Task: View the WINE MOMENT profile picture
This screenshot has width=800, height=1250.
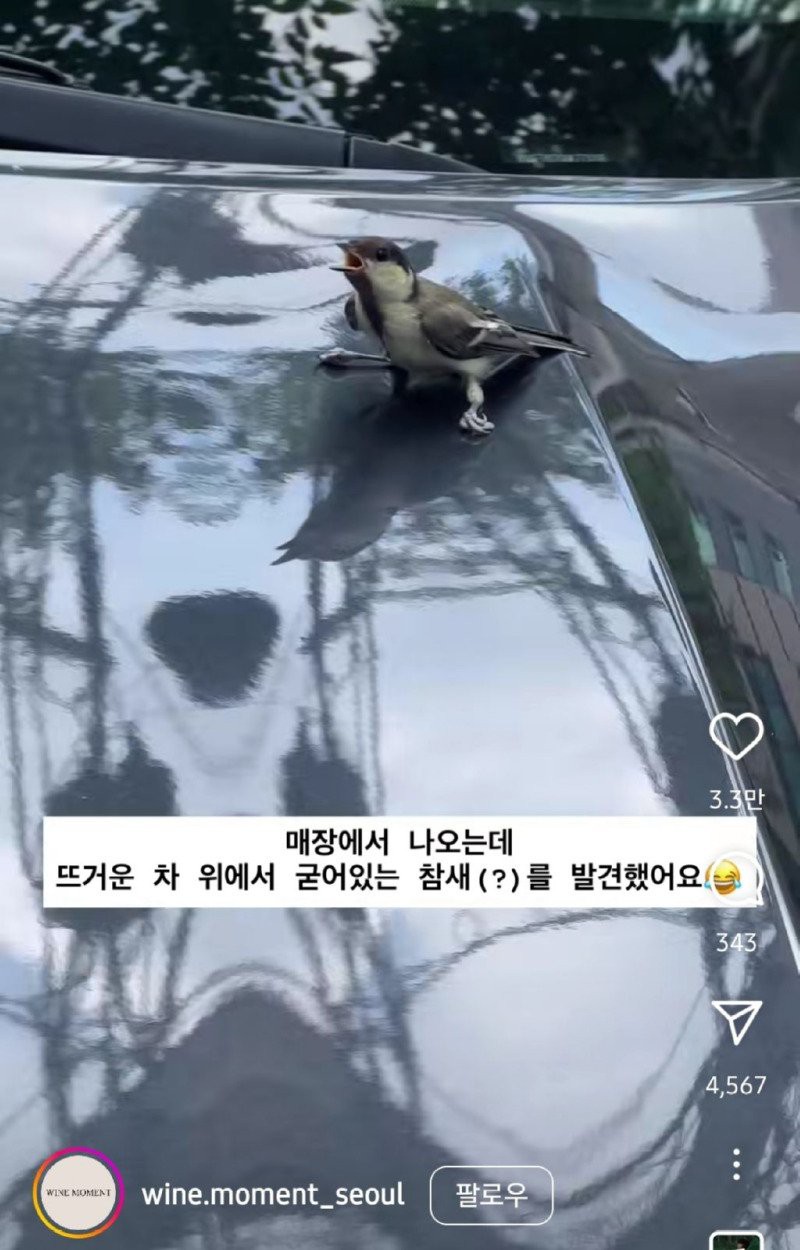Action: pos(78,1193)
